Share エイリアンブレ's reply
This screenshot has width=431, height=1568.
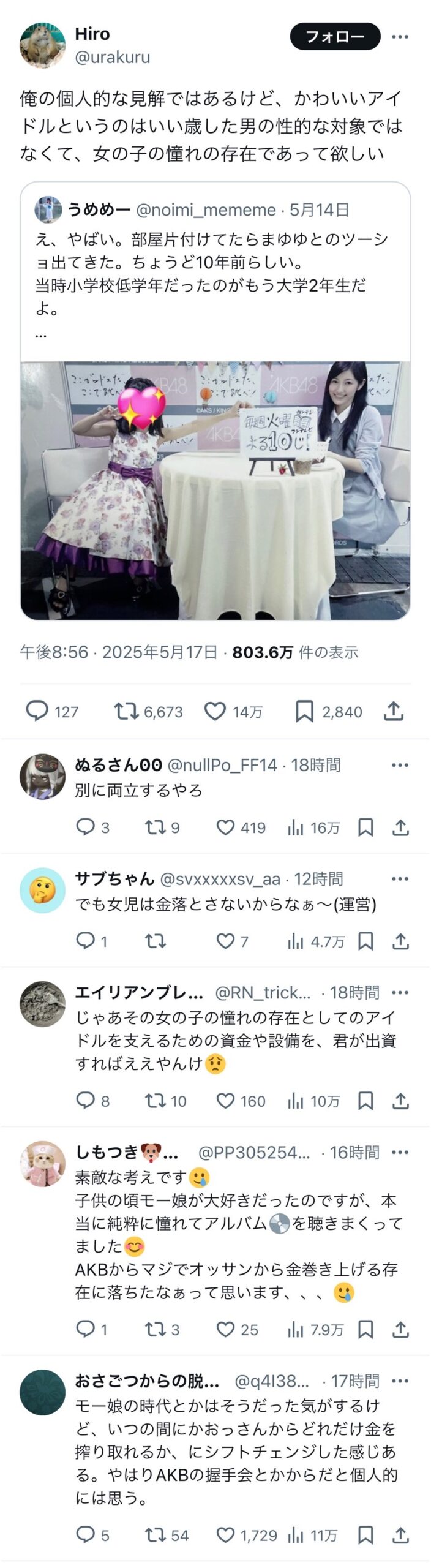tap(400, 1100)
